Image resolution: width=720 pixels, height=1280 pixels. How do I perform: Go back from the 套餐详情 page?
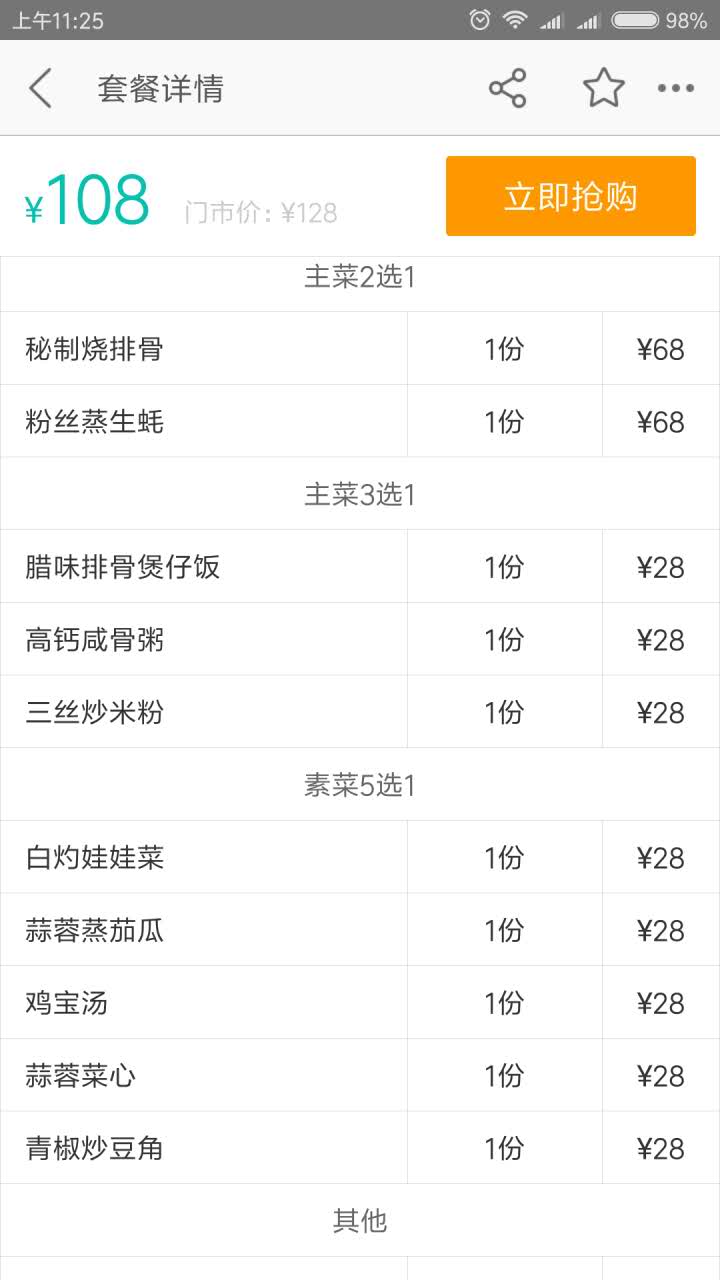coord(40,89)
